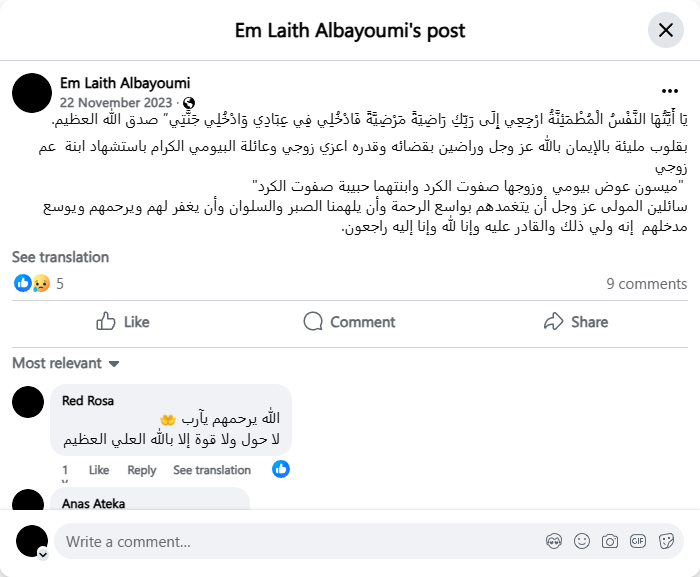Insert an emoji in the comment
Image resolution: width=700 pixels, height=577 pixels.
582,541
